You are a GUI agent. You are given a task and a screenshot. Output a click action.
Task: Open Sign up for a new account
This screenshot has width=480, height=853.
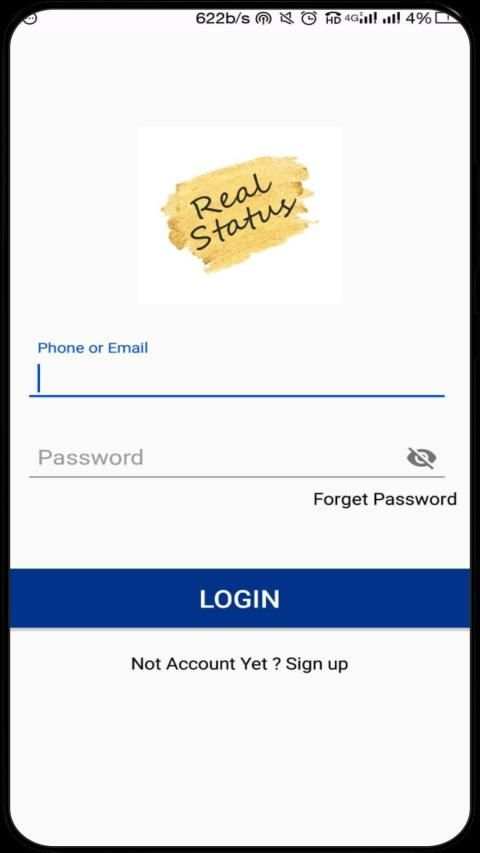click(317, 664)
